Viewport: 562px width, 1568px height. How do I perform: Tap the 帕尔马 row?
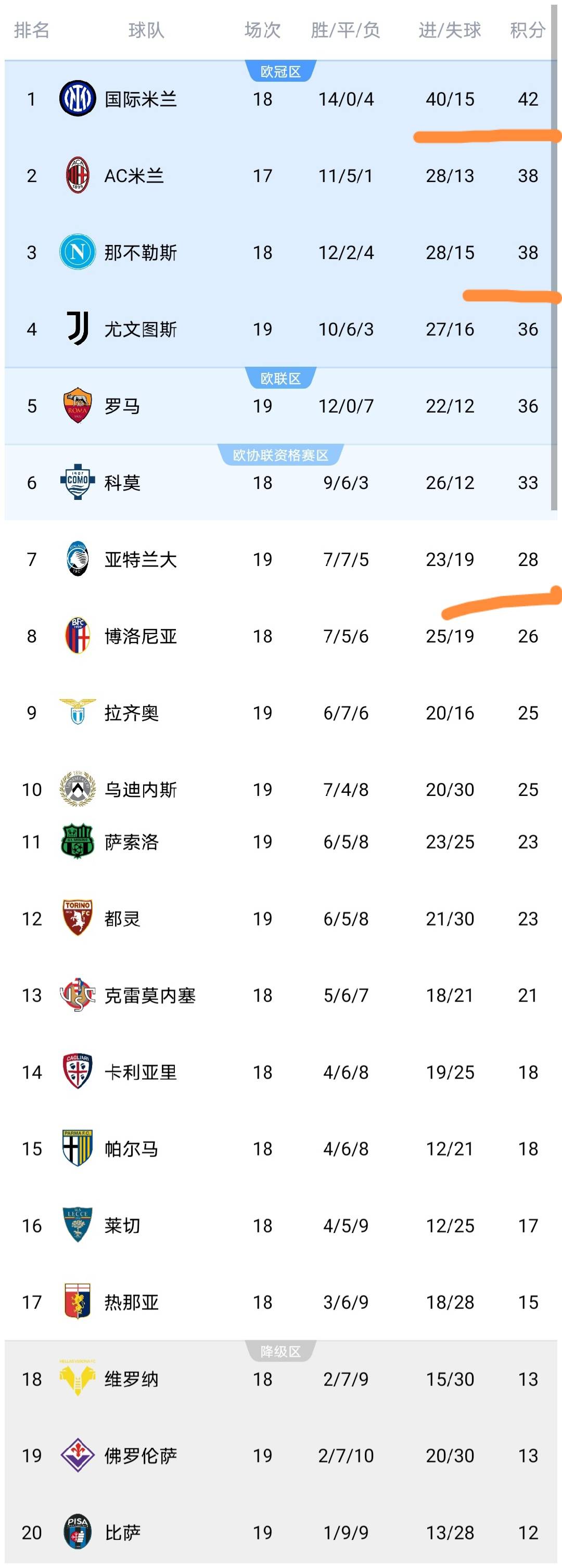132,1149
